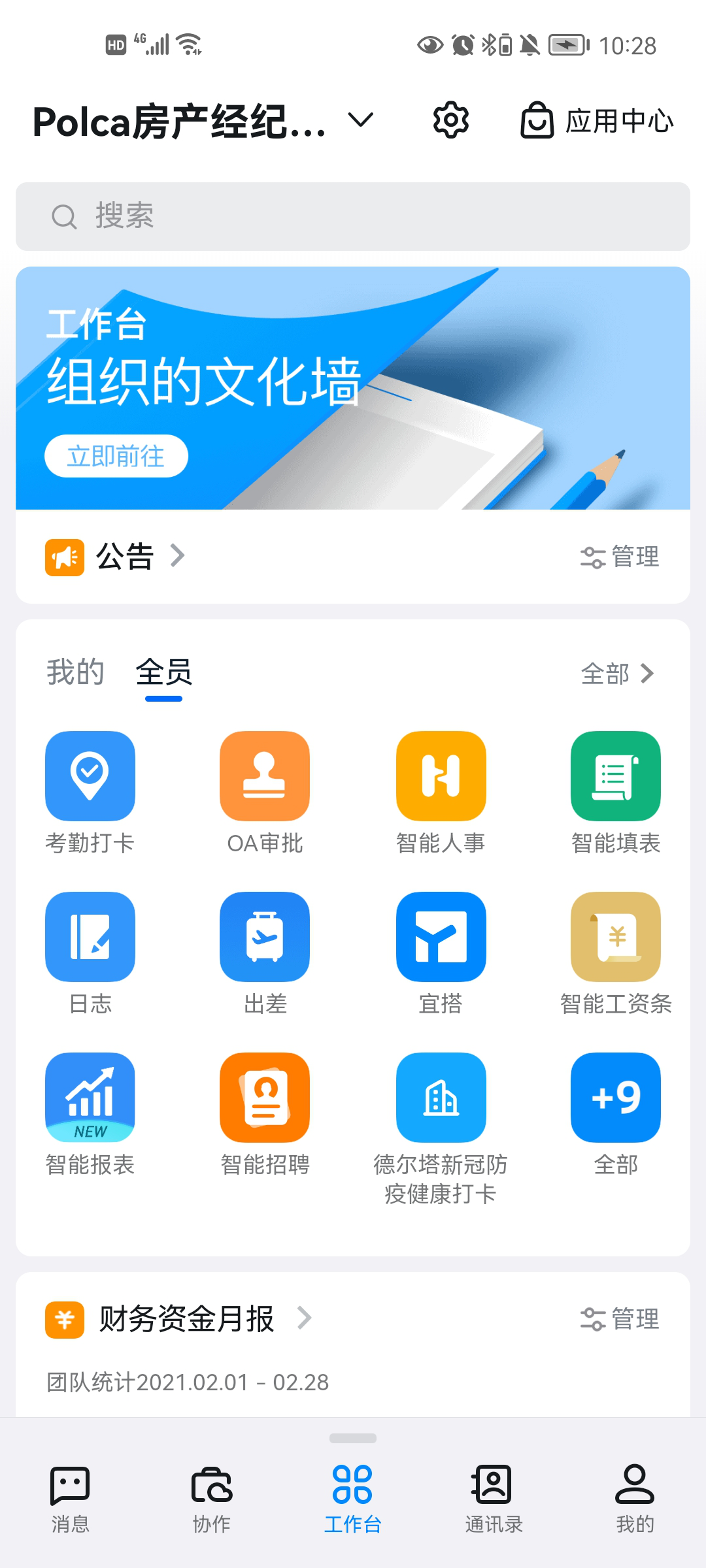Expand the organization name dropdown arrow
The width and height of the screenshot is (706, 1568).
[361, 120]
